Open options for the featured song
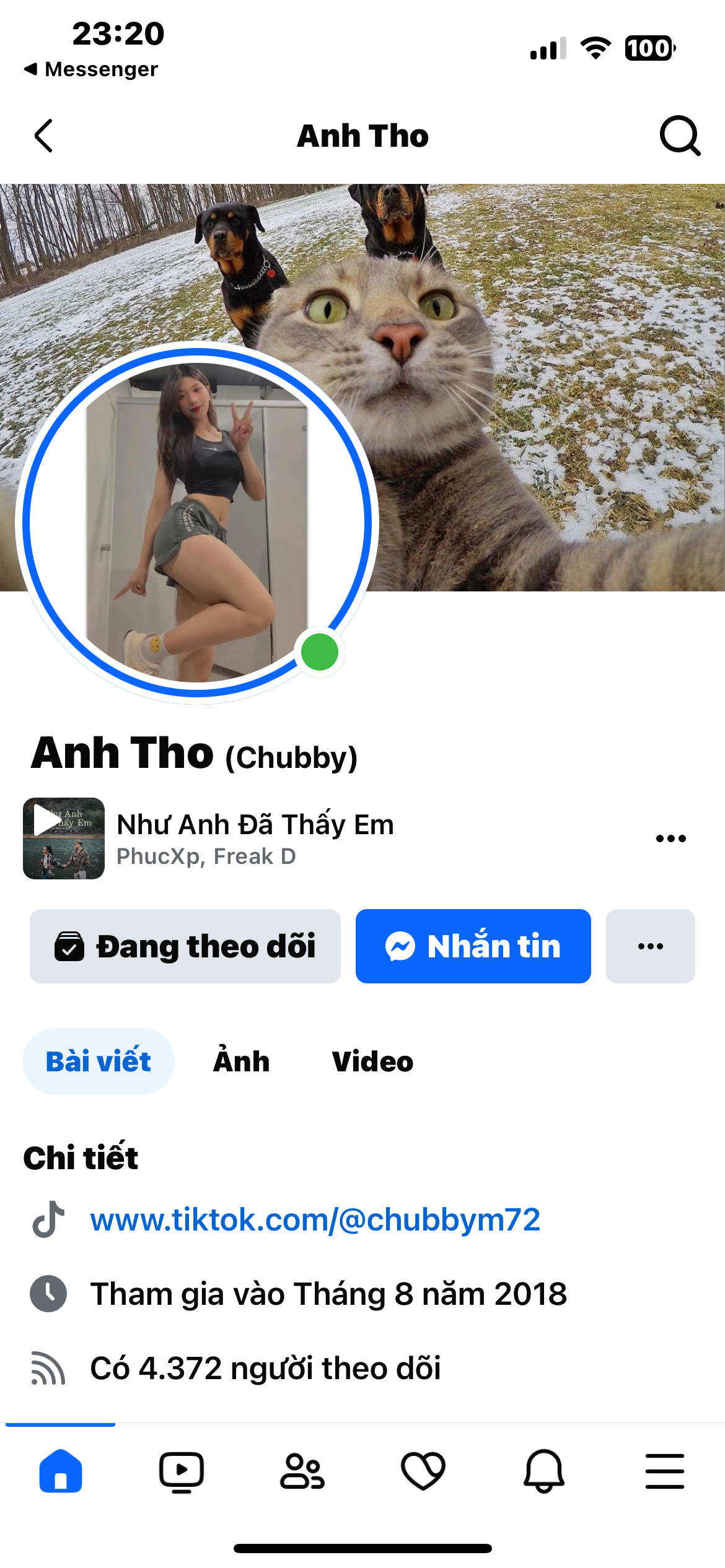This screenshot has width=725, height=1568. (670, 838)
